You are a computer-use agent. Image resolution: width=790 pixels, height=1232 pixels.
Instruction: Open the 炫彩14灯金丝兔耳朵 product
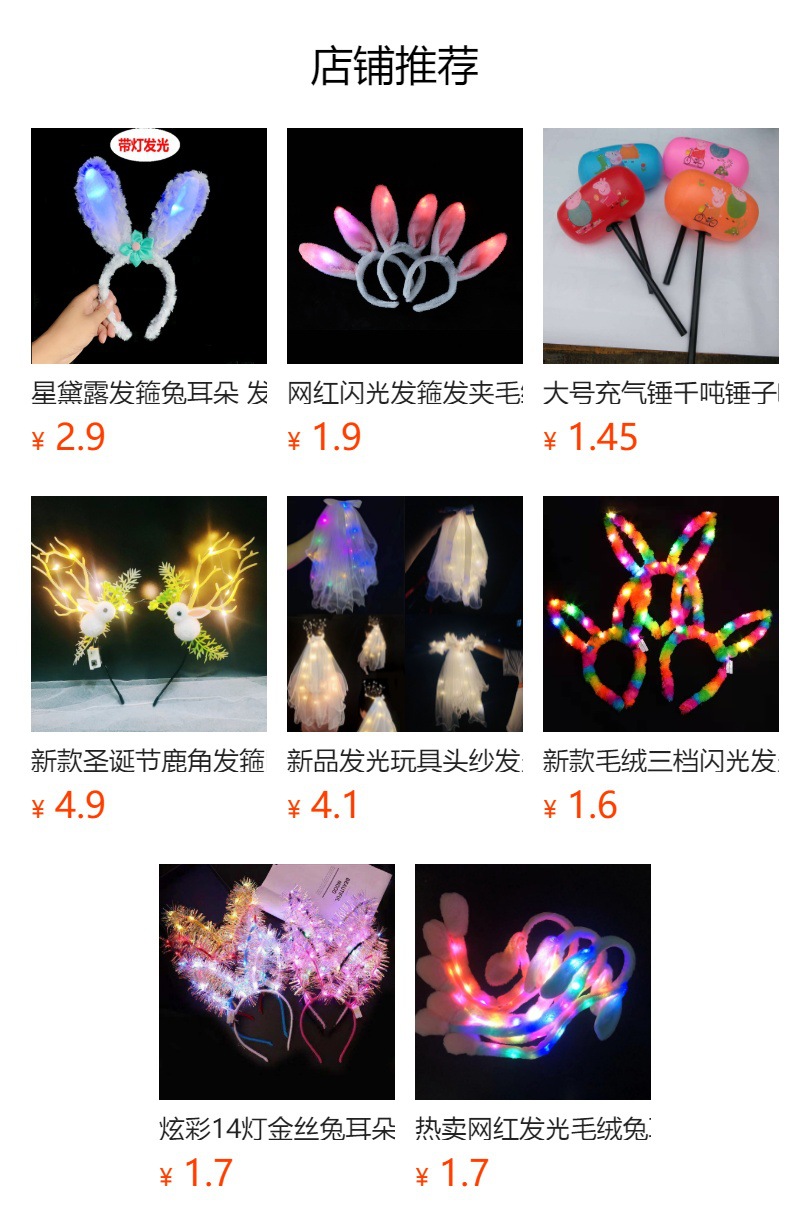pyautogui.click(x=277, y=982)
